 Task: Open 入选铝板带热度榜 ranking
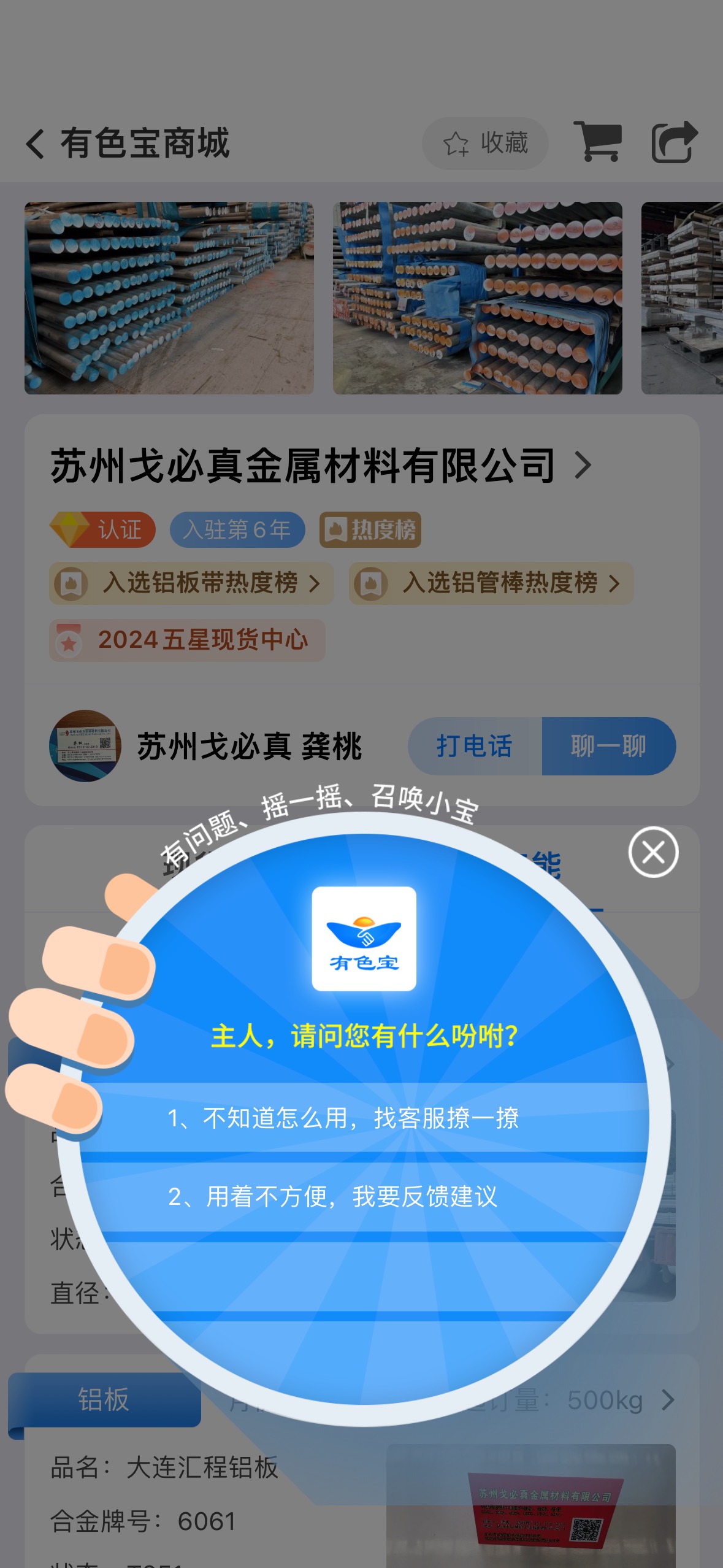pos(191,583)
